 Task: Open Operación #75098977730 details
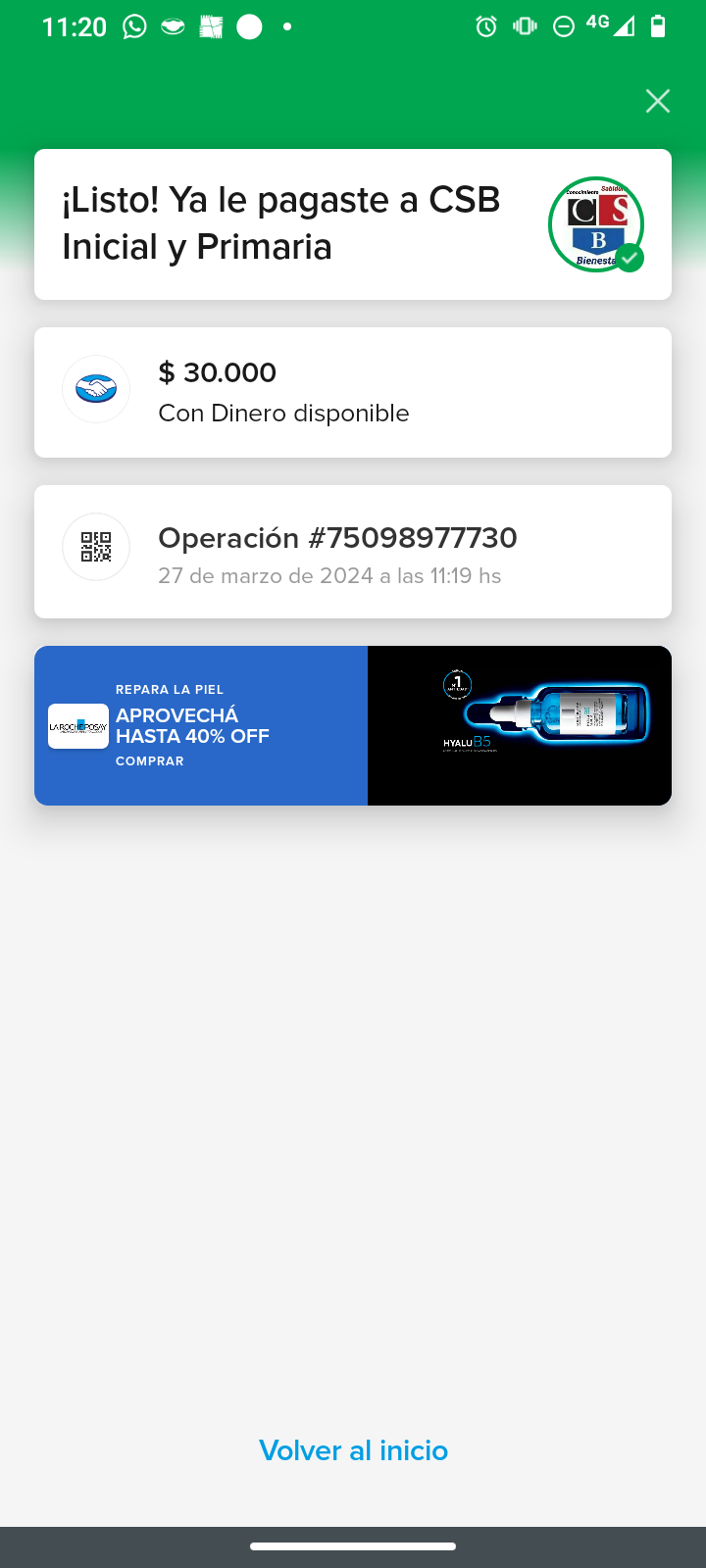(x=353, y=552)
